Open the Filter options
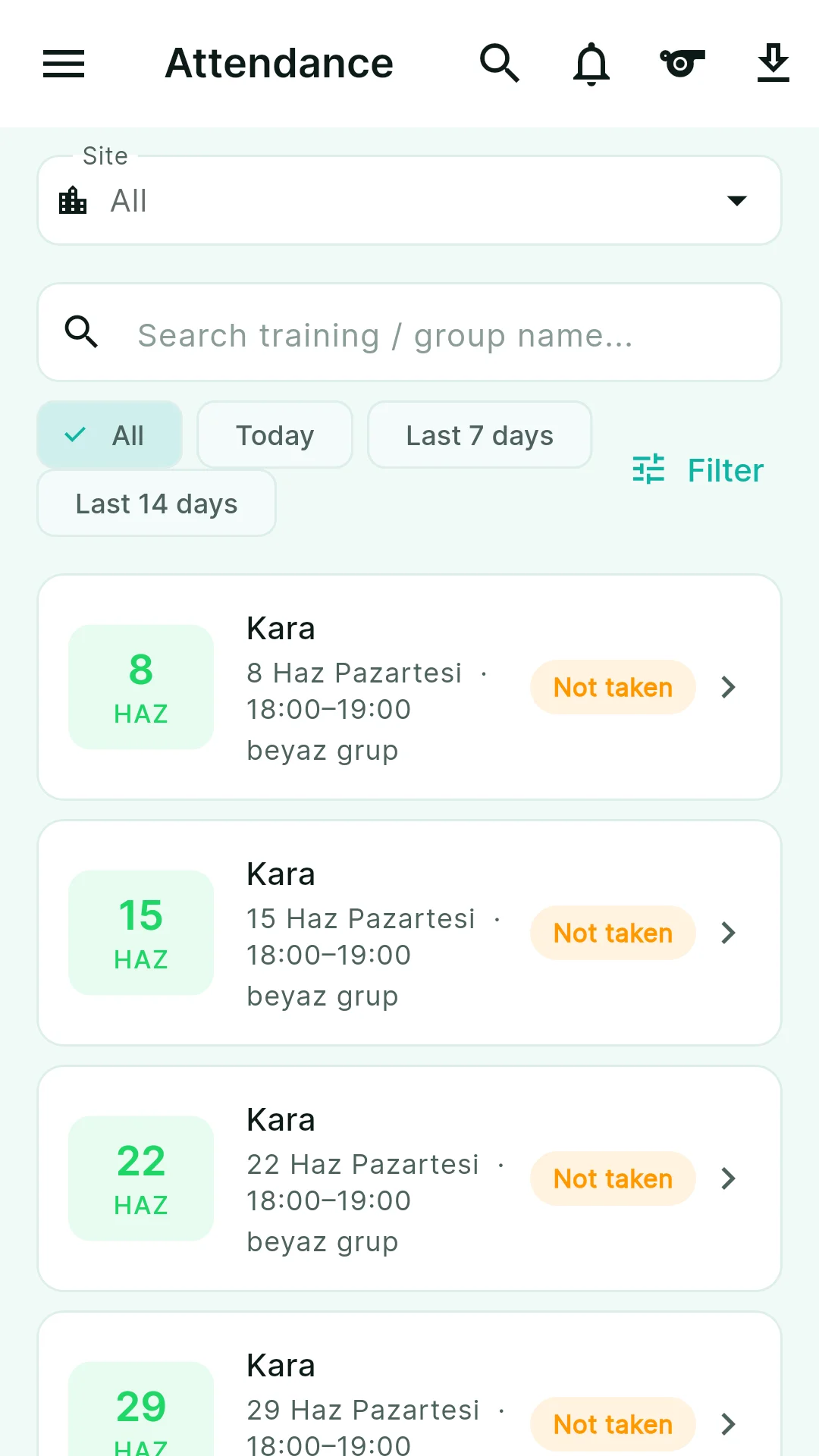 pyautogui.click(x=698, y=470)
